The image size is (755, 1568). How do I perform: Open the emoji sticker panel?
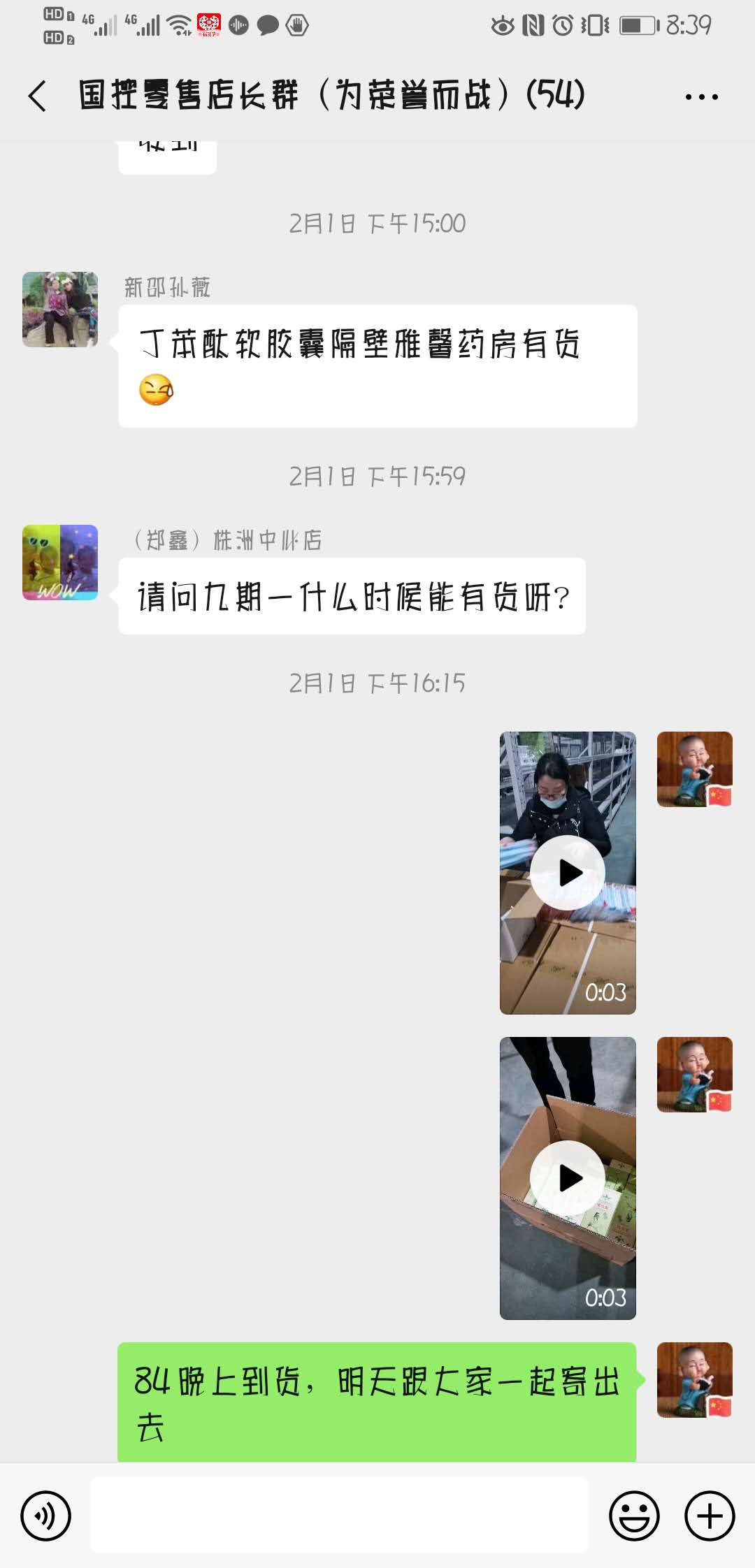click(x=634, y=1516)
